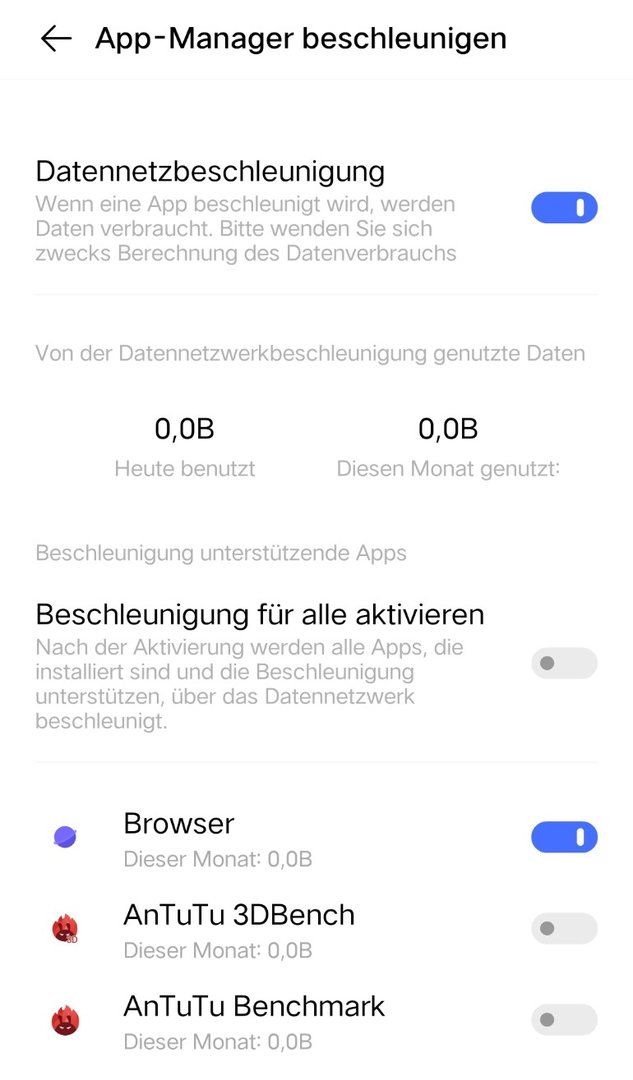Disable the Datennetzbeschleunigung switch

[564, 207]
